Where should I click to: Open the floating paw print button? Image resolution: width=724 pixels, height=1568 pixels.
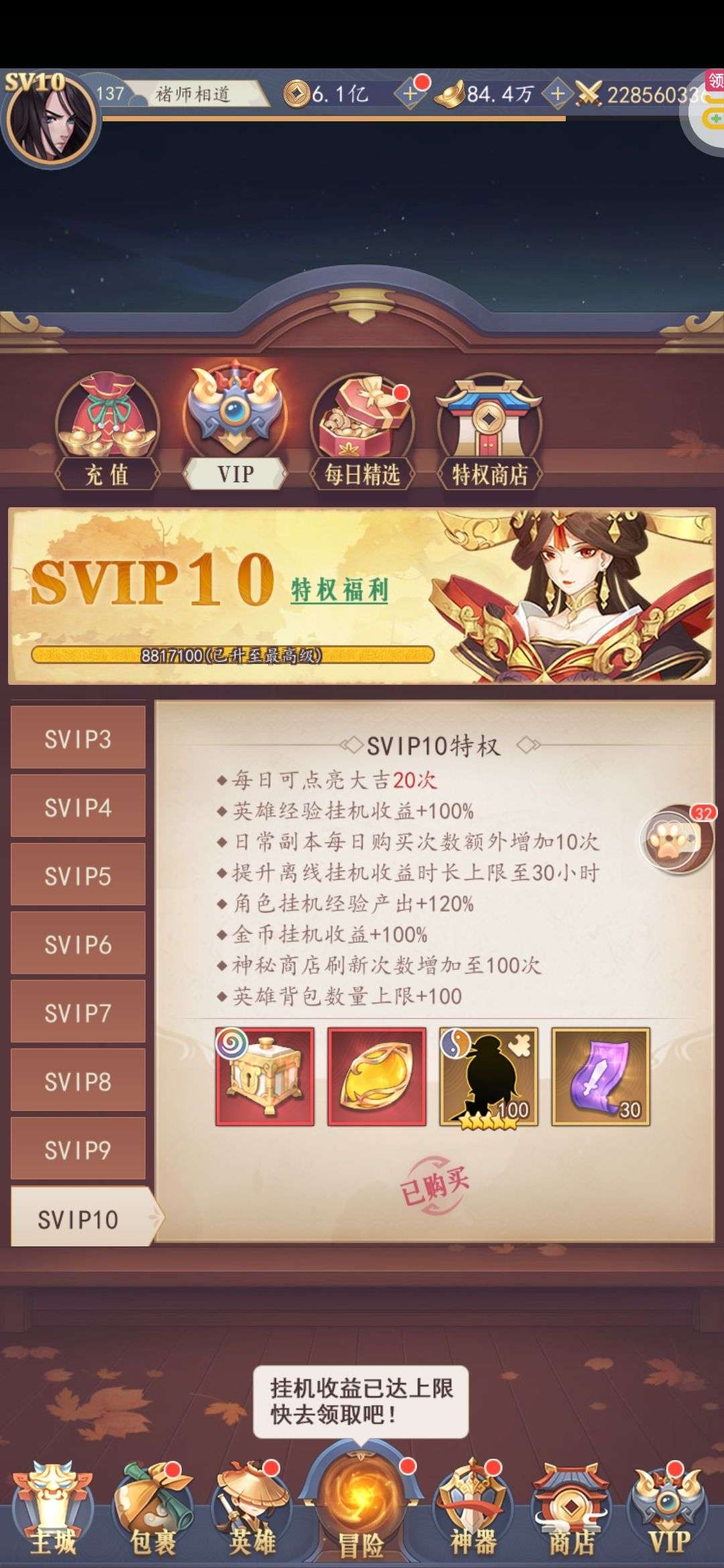click(x=675, y=839)
